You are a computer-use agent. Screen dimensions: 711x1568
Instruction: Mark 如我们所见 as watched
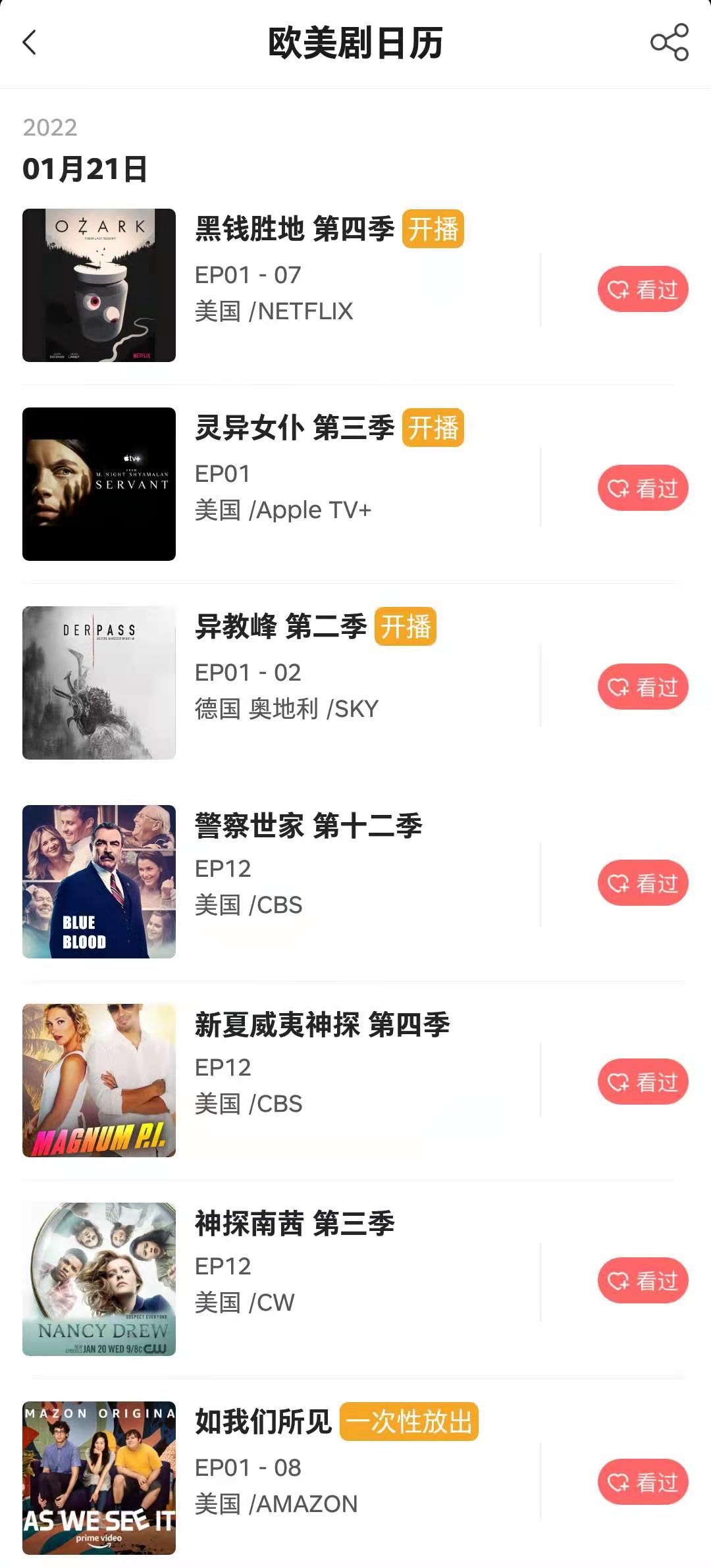pyautogui.click(x=643, y=1482)
